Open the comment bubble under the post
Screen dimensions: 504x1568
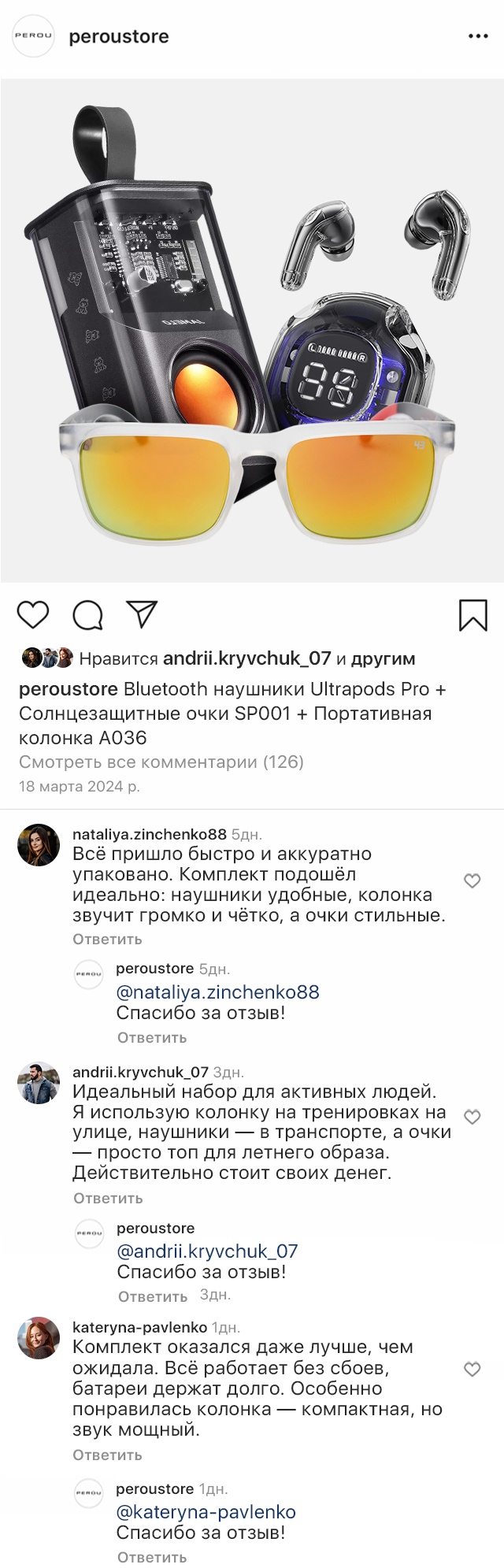(87, 615)
